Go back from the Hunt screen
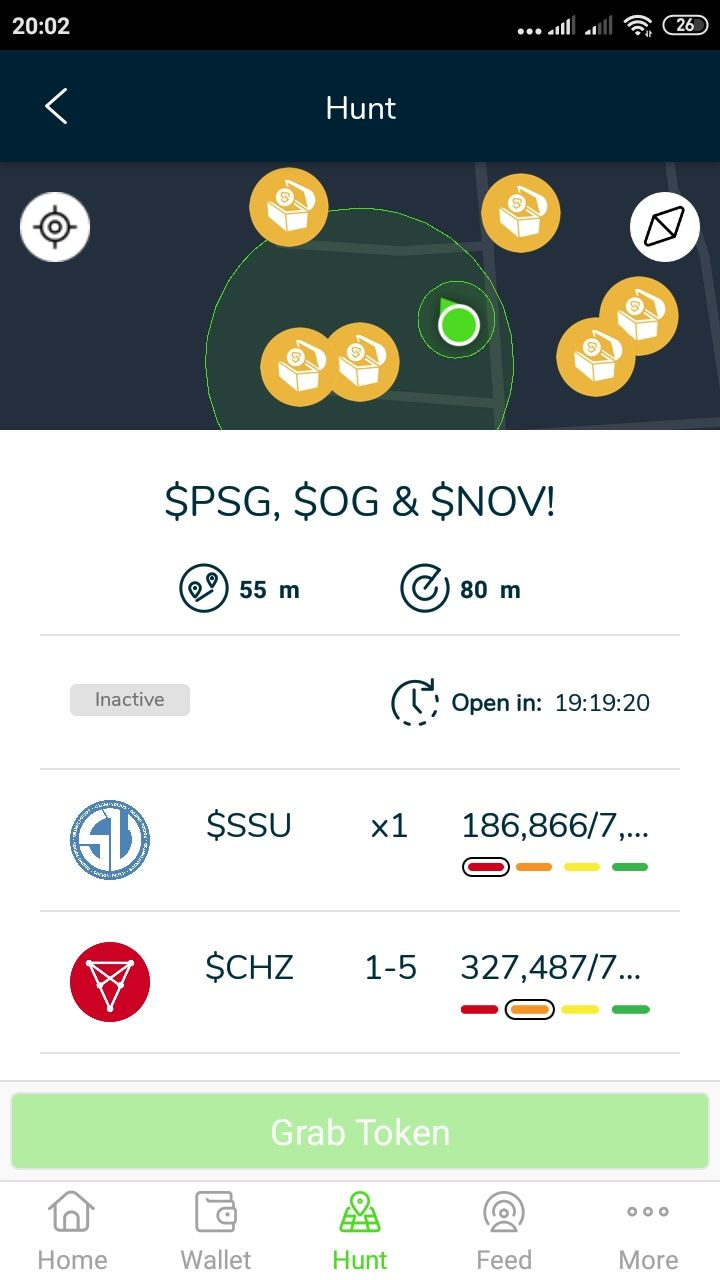 click(x=56, y=106)
